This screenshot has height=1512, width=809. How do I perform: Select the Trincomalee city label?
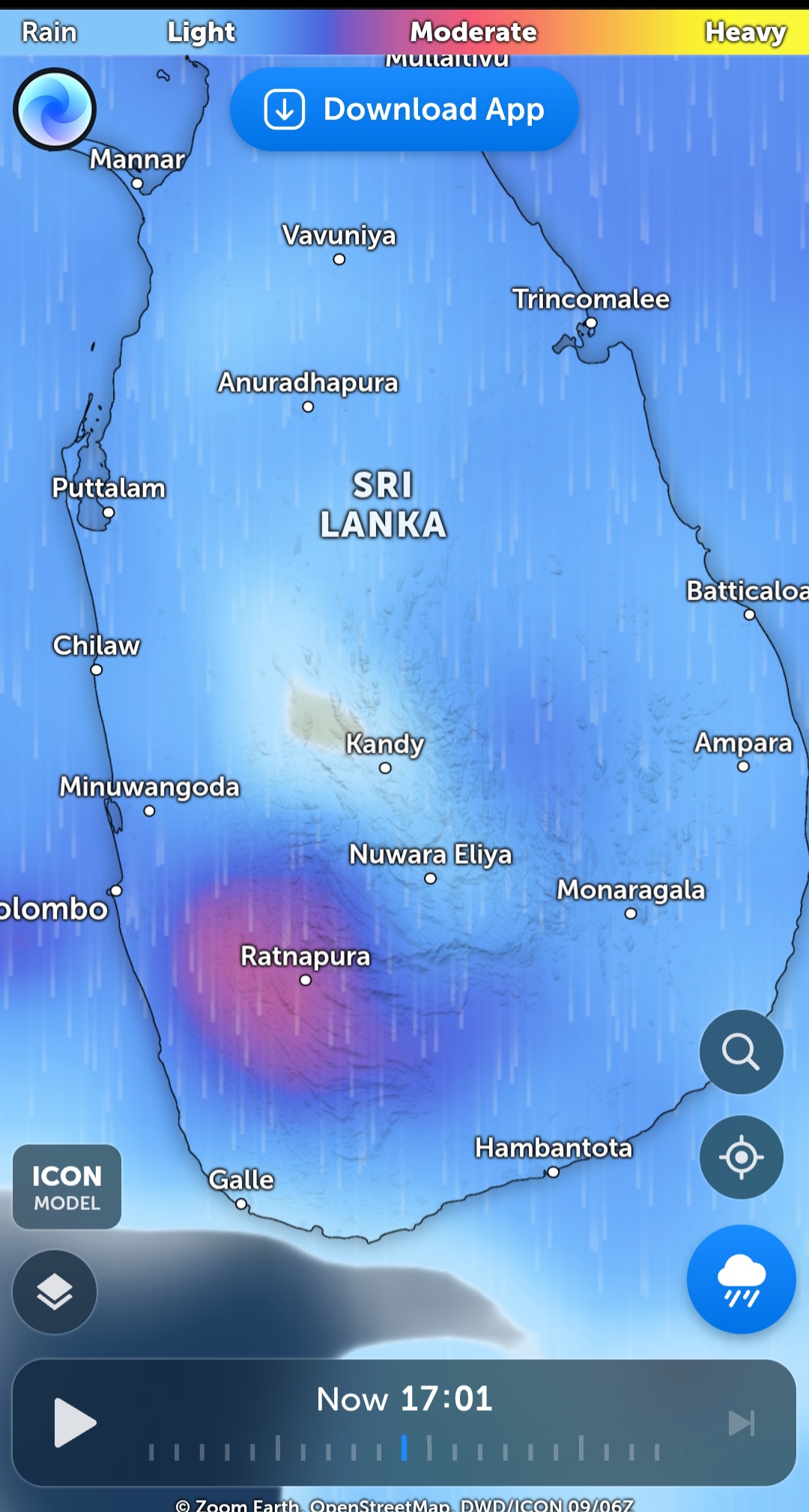tap(590, 299)
